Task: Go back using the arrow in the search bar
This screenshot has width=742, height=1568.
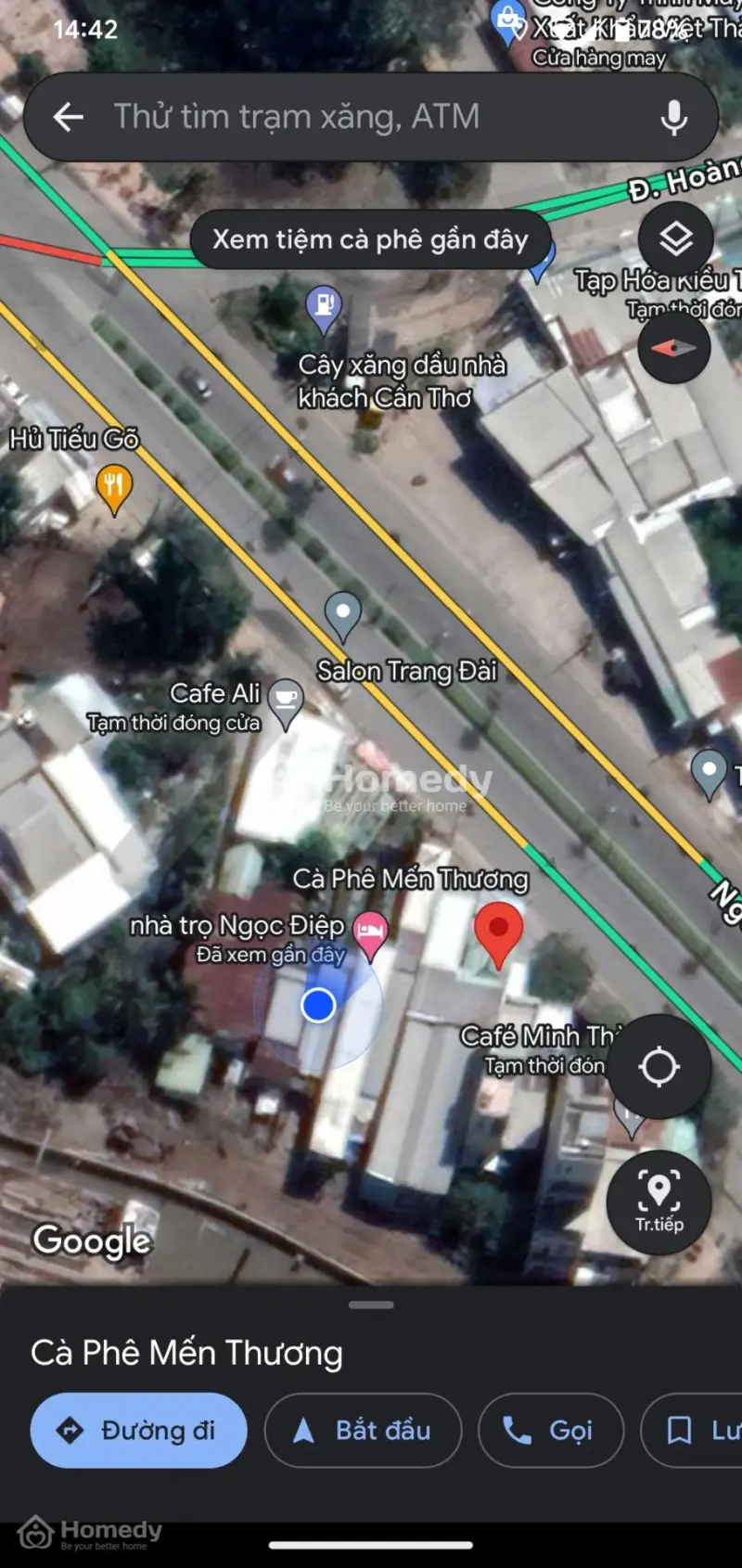Action: pyautogui.click(x=68, y=117)
